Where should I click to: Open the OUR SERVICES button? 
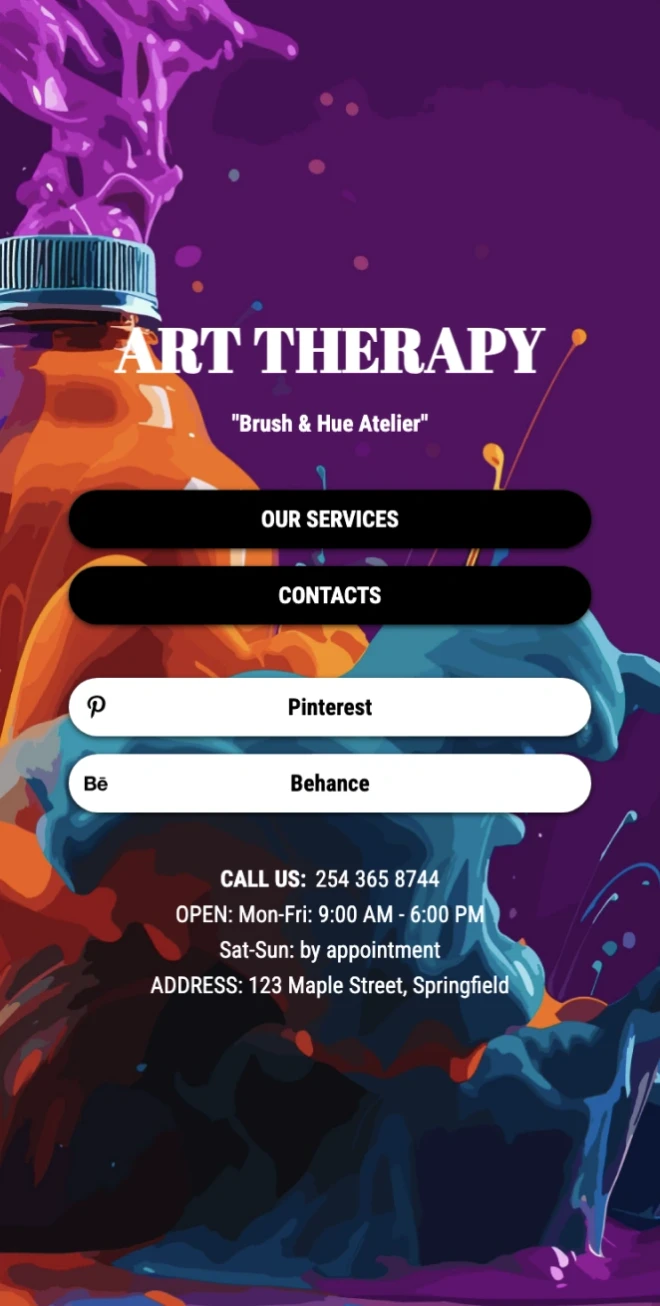(330, 519)
